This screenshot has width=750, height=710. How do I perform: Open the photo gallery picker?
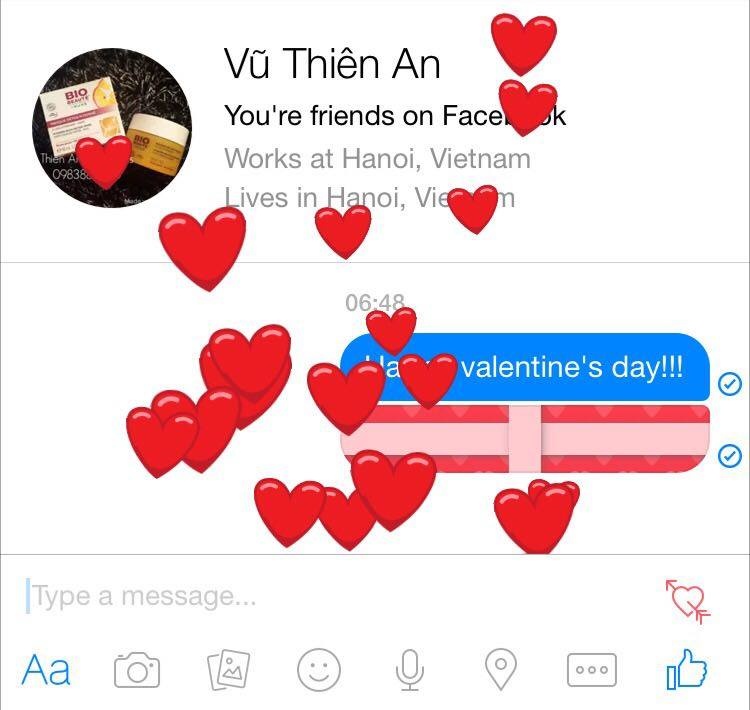(229, 670)
